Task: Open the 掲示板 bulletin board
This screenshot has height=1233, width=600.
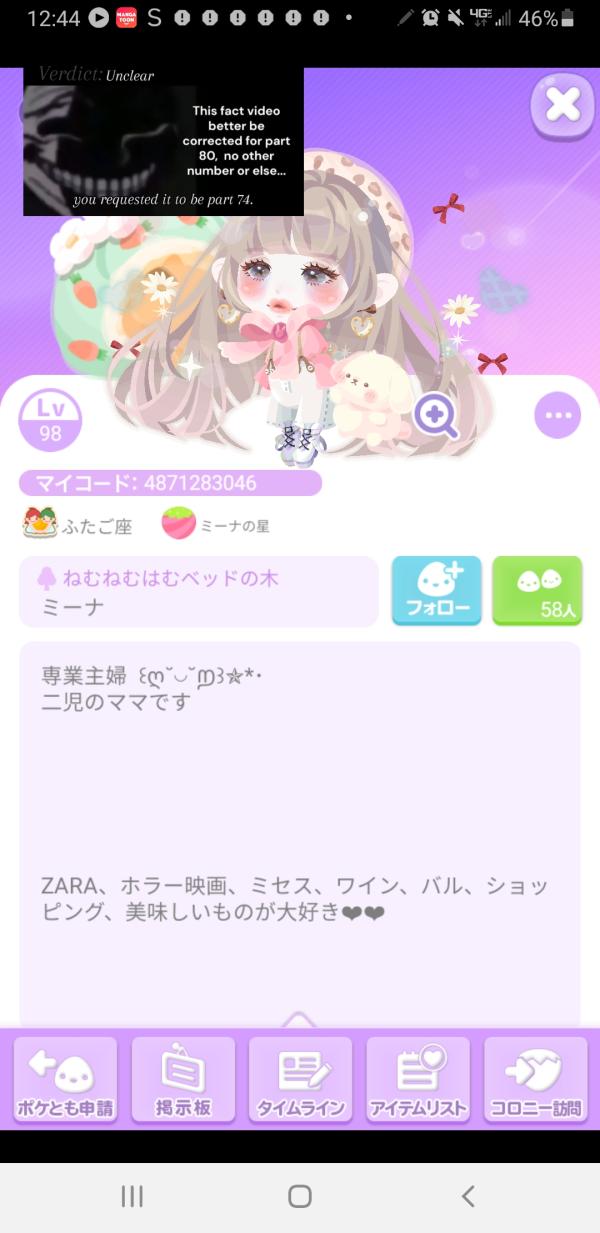Action: pos(183,1079)
